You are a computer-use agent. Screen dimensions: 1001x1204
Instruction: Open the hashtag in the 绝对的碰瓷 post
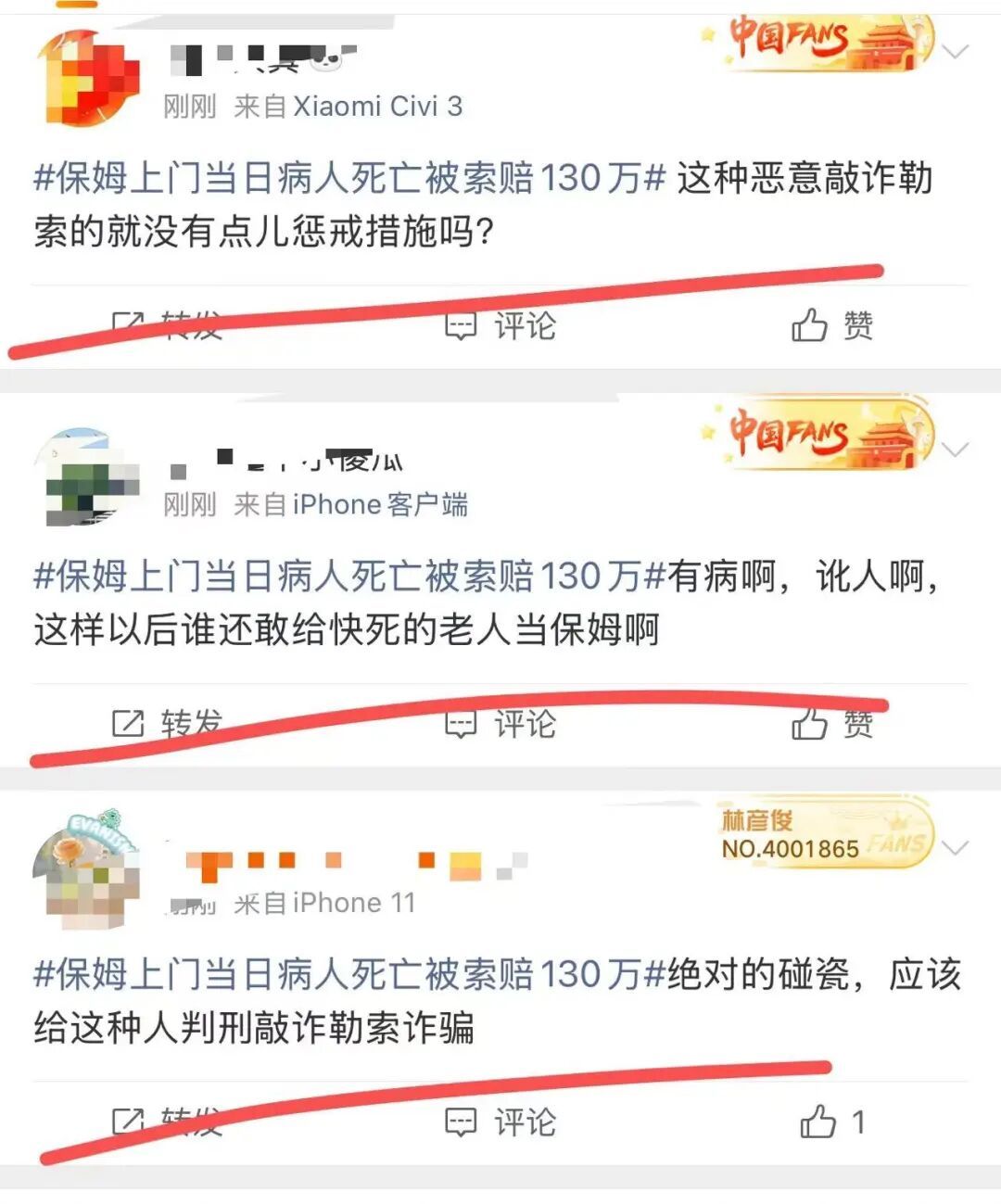(348, 975)
